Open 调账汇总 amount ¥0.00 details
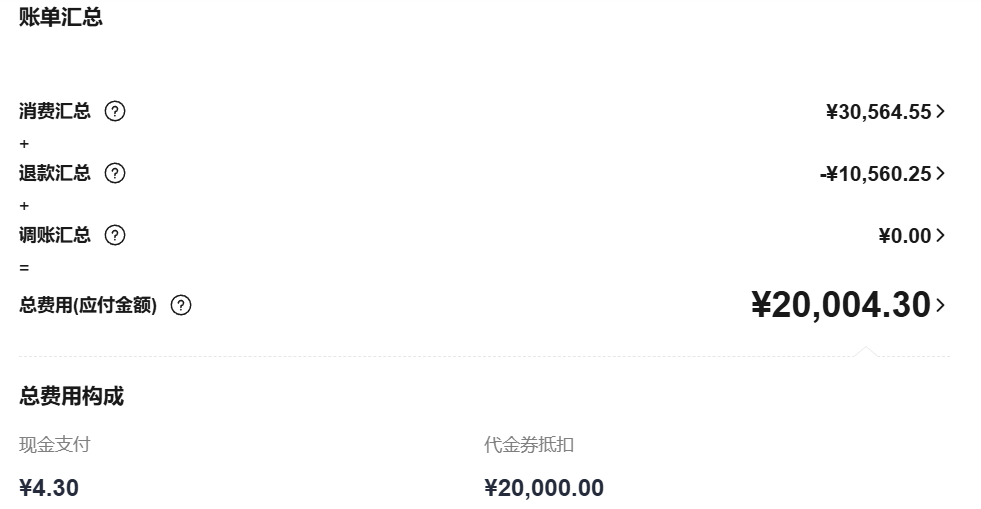This screenshot has width=981, height=509. [x=911, y=236]
